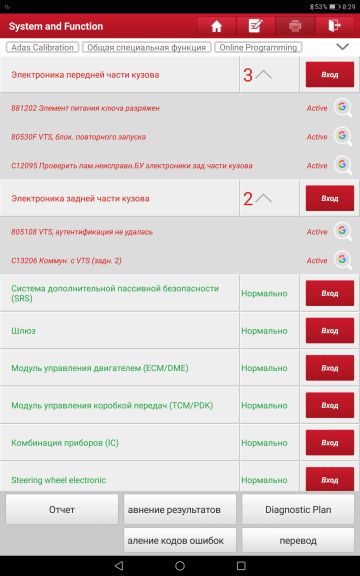Go to the home screen icon
The height and width of the screenshot is (576, 360).
(216, 26)
